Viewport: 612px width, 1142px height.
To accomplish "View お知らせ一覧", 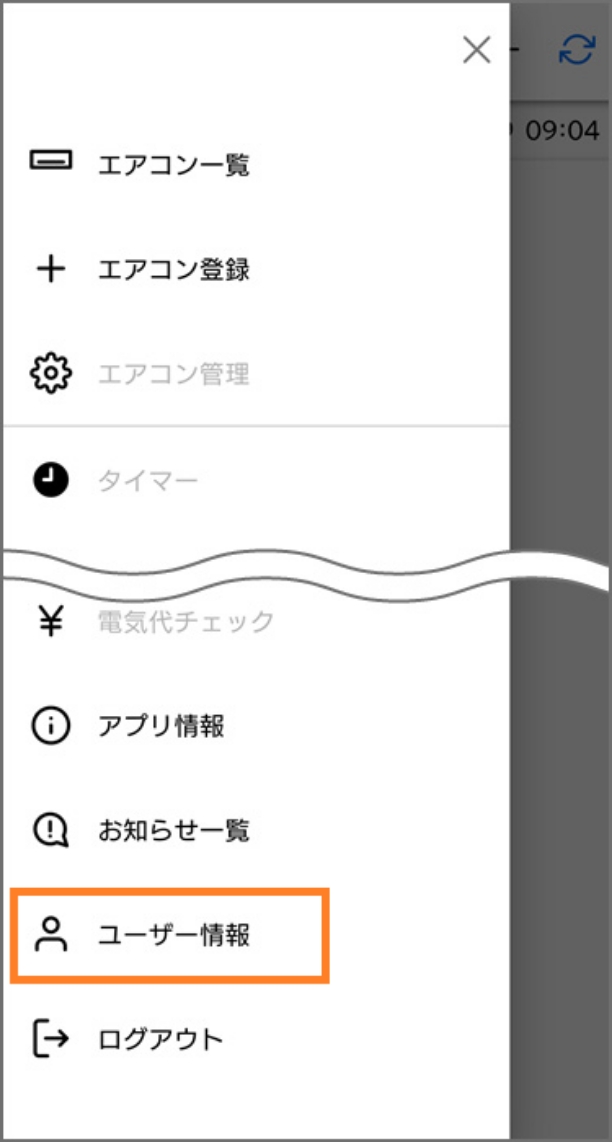I will [256, 830].
